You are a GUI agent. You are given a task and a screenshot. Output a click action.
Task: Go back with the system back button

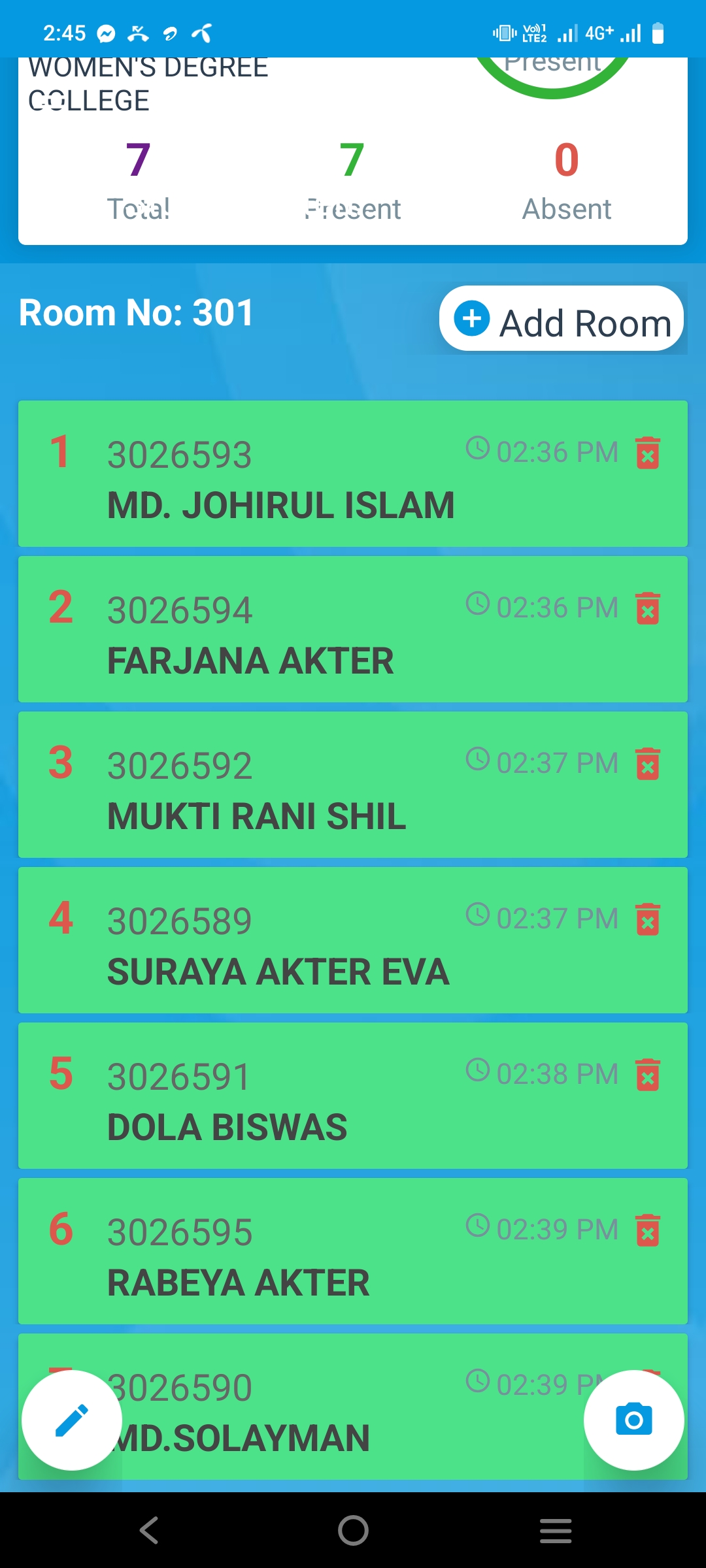(149, 1530)
